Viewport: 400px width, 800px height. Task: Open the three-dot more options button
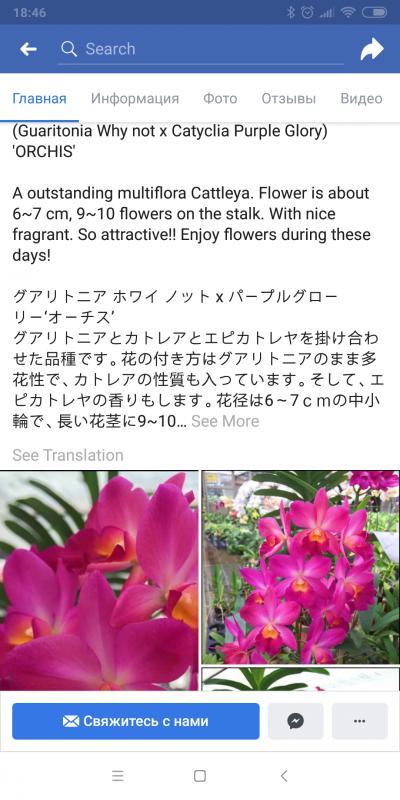pos(360,721)
